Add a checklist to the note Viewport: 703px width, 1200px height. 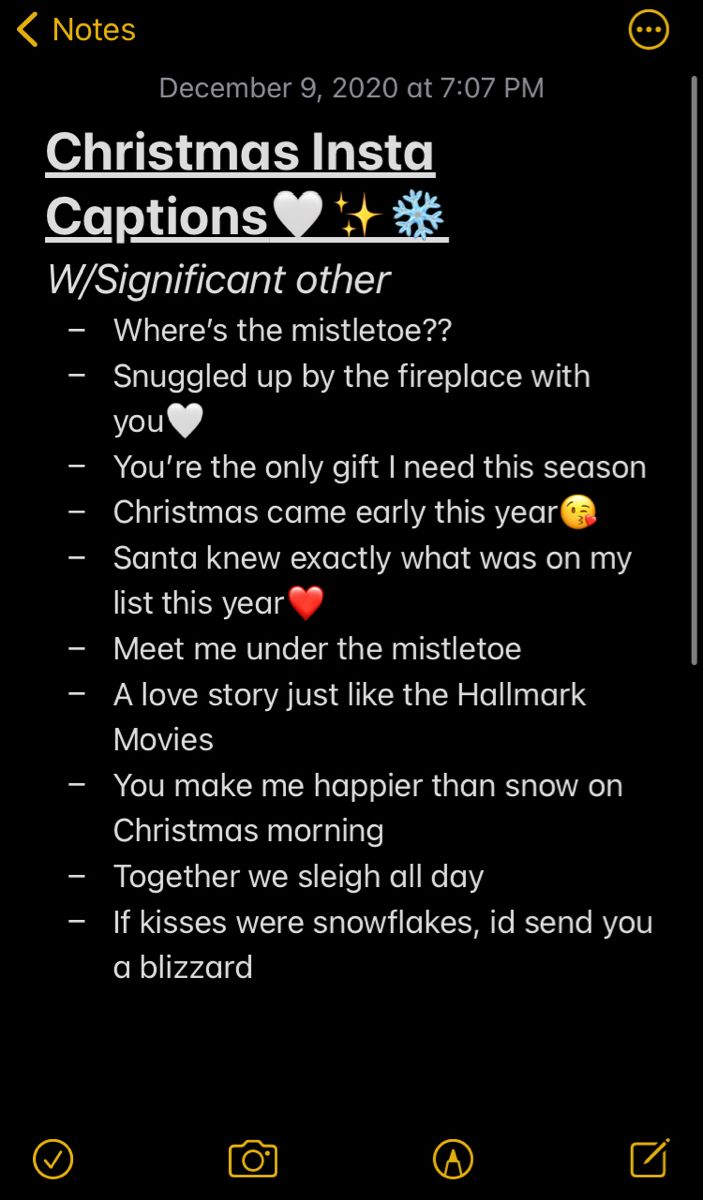point(53,1159)
